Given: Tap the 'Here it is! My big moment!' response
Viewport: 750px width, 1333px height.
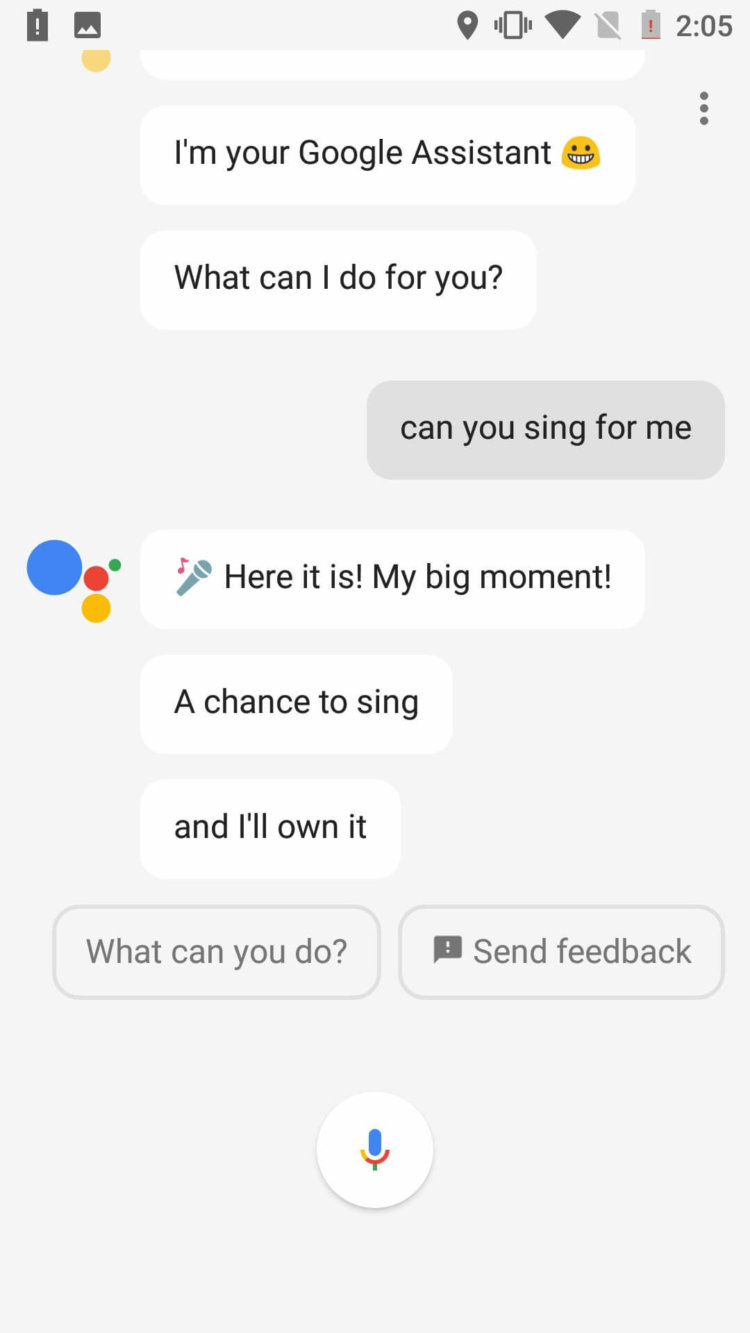Looking at the screenshot, I should [x=392, y=578].
